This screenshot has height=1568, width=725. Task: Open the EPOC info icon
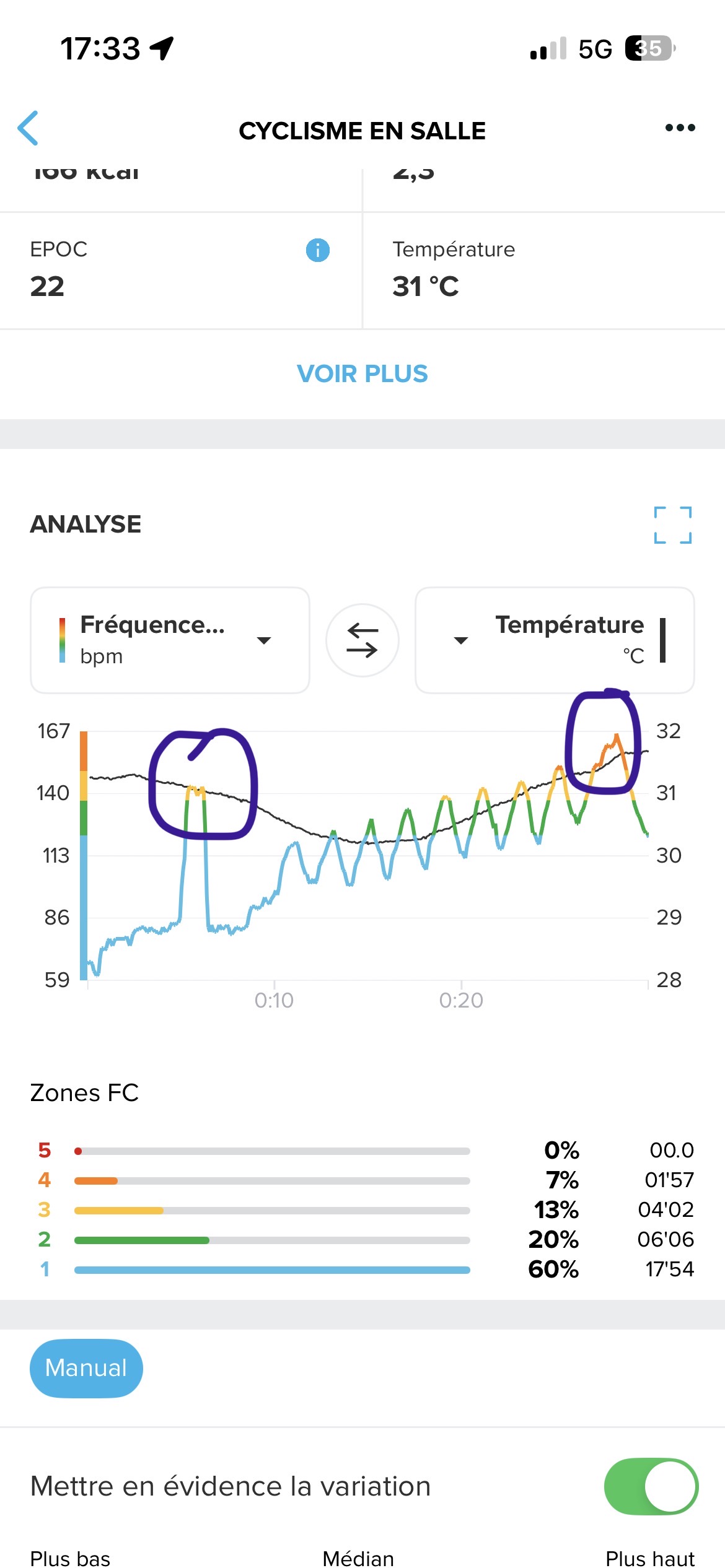click(317, 250)
